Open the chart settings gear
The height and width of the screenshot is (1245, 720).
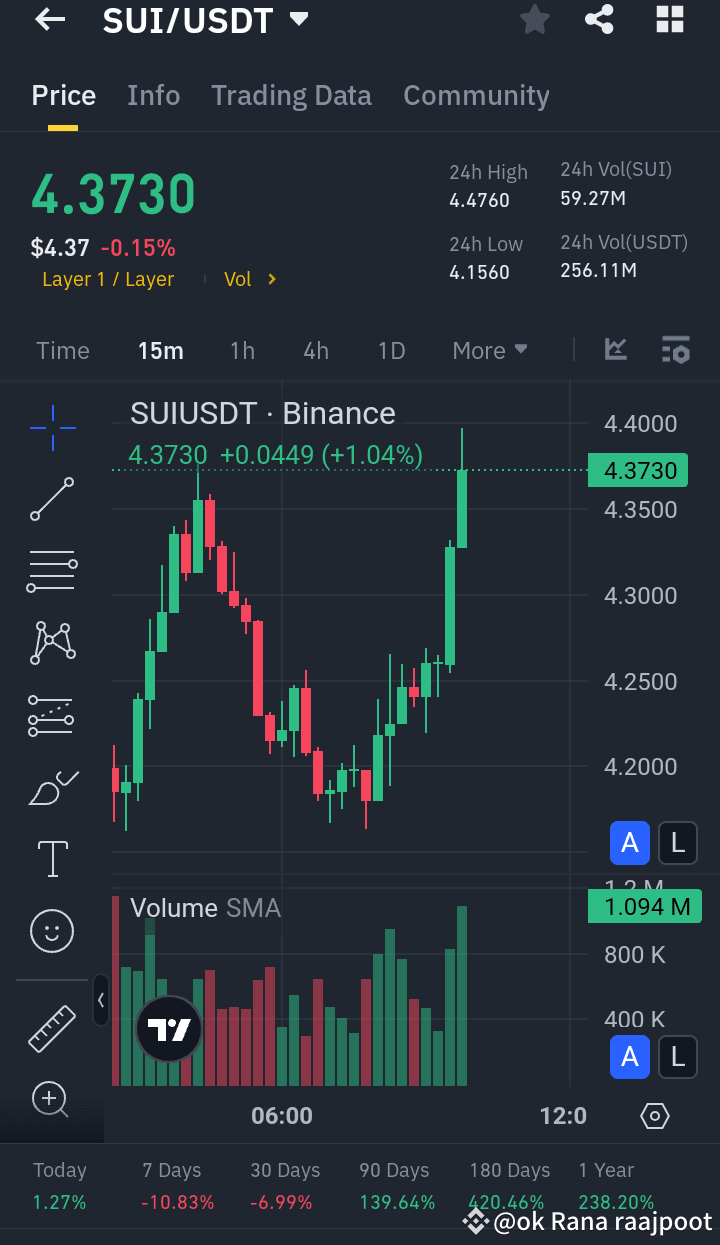coord(655,1115)
